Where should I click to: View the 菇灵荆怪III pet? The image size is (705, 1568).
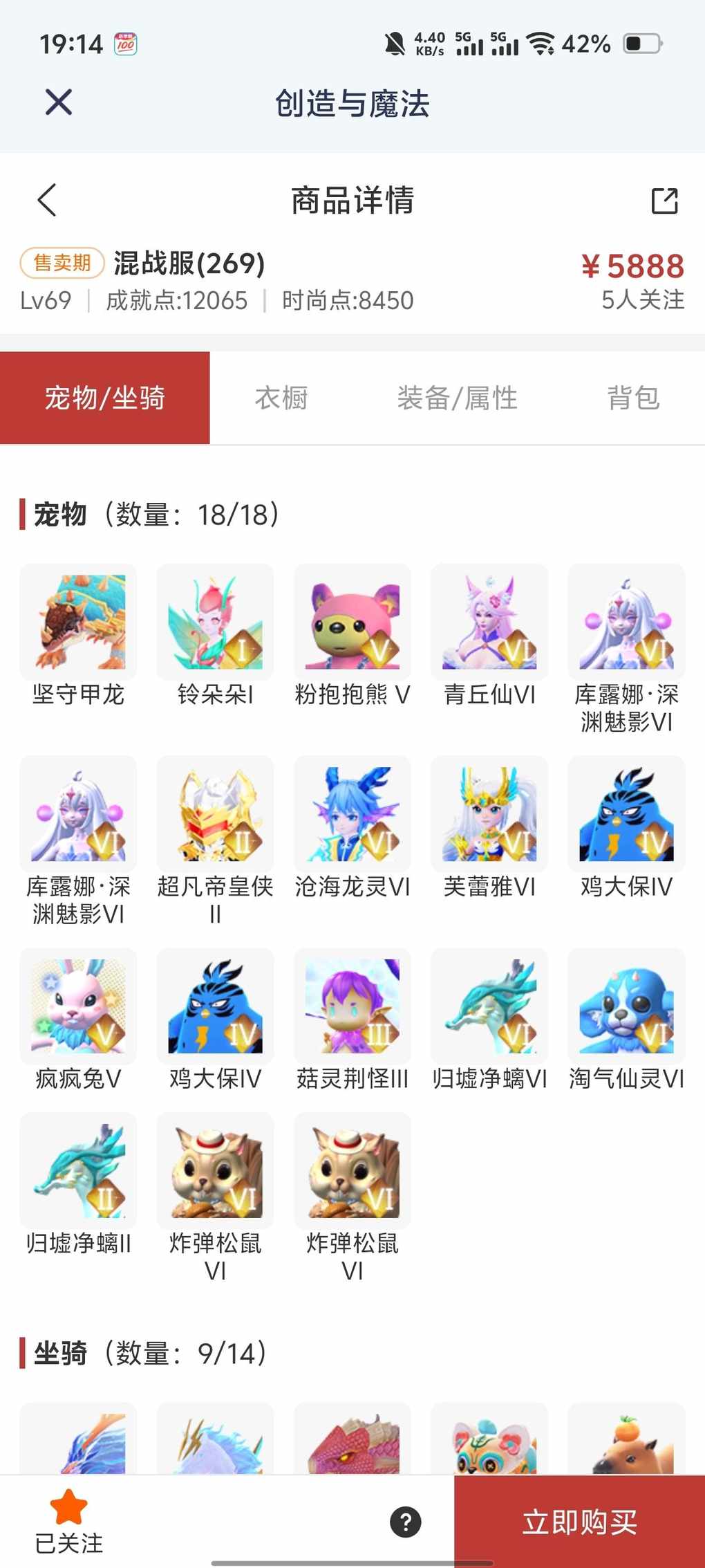click(x=352, y=1006)
